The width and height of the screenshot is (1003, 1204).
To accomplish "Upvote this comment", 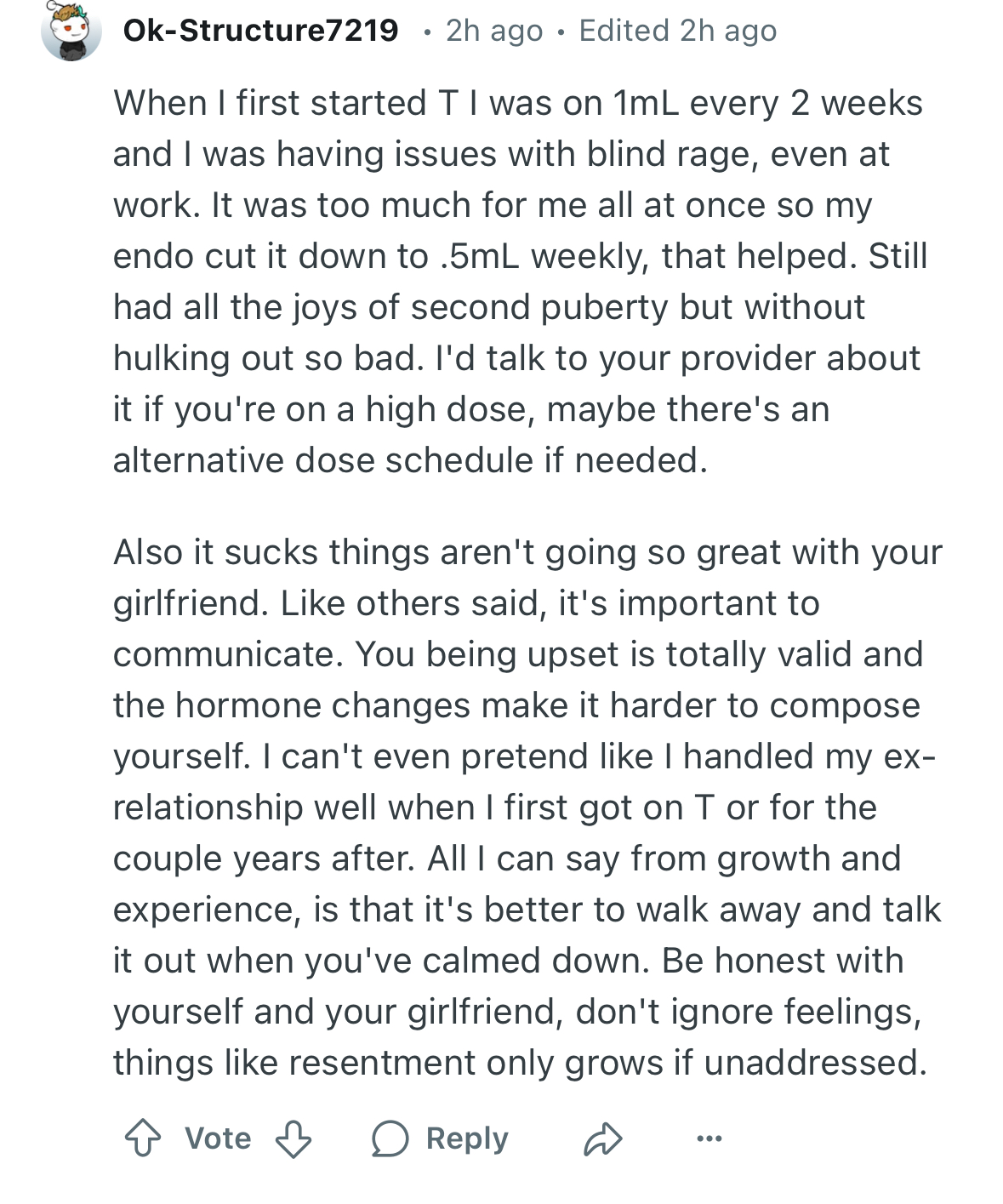I will click(143, 1138).
